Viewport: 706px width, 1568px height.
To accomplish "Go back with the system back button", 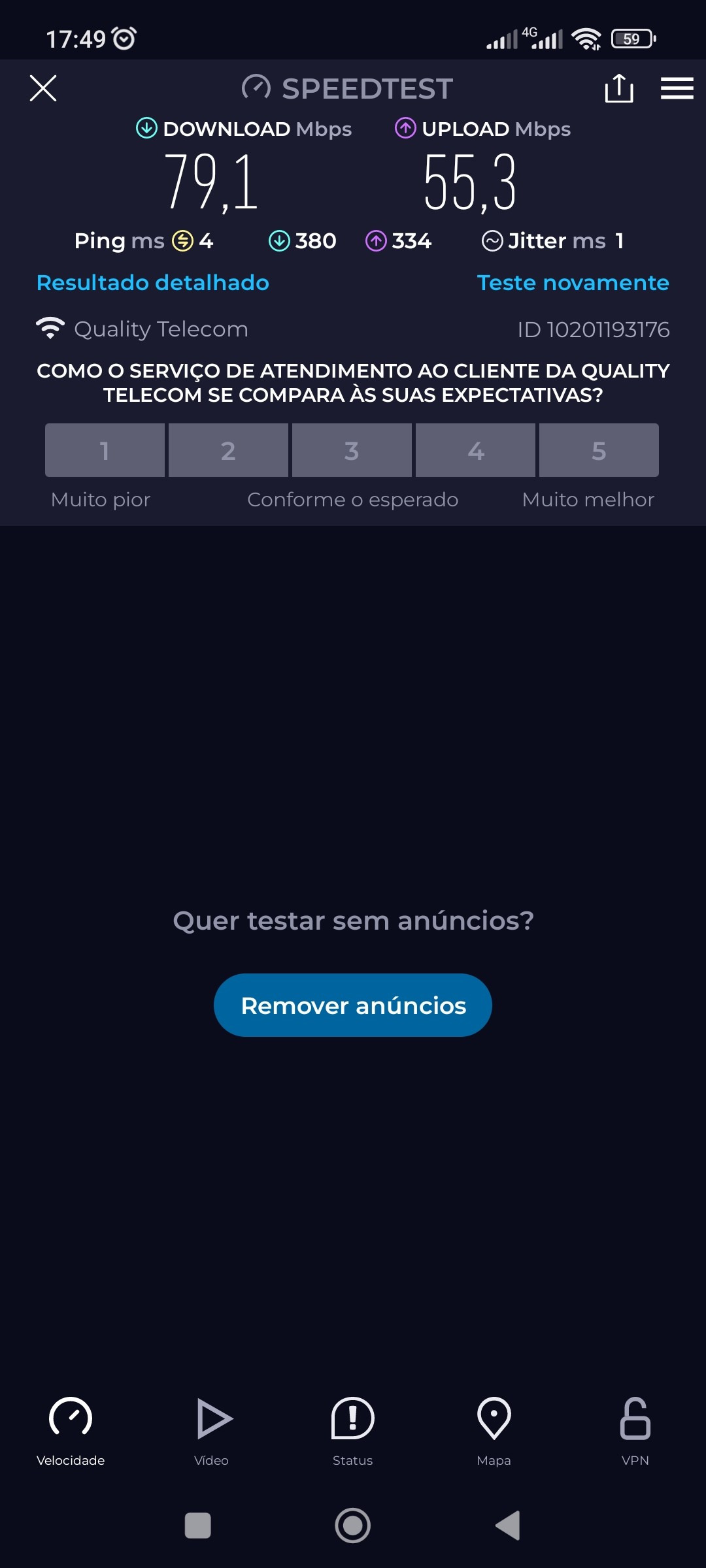I will click(x=509, y=1526).
